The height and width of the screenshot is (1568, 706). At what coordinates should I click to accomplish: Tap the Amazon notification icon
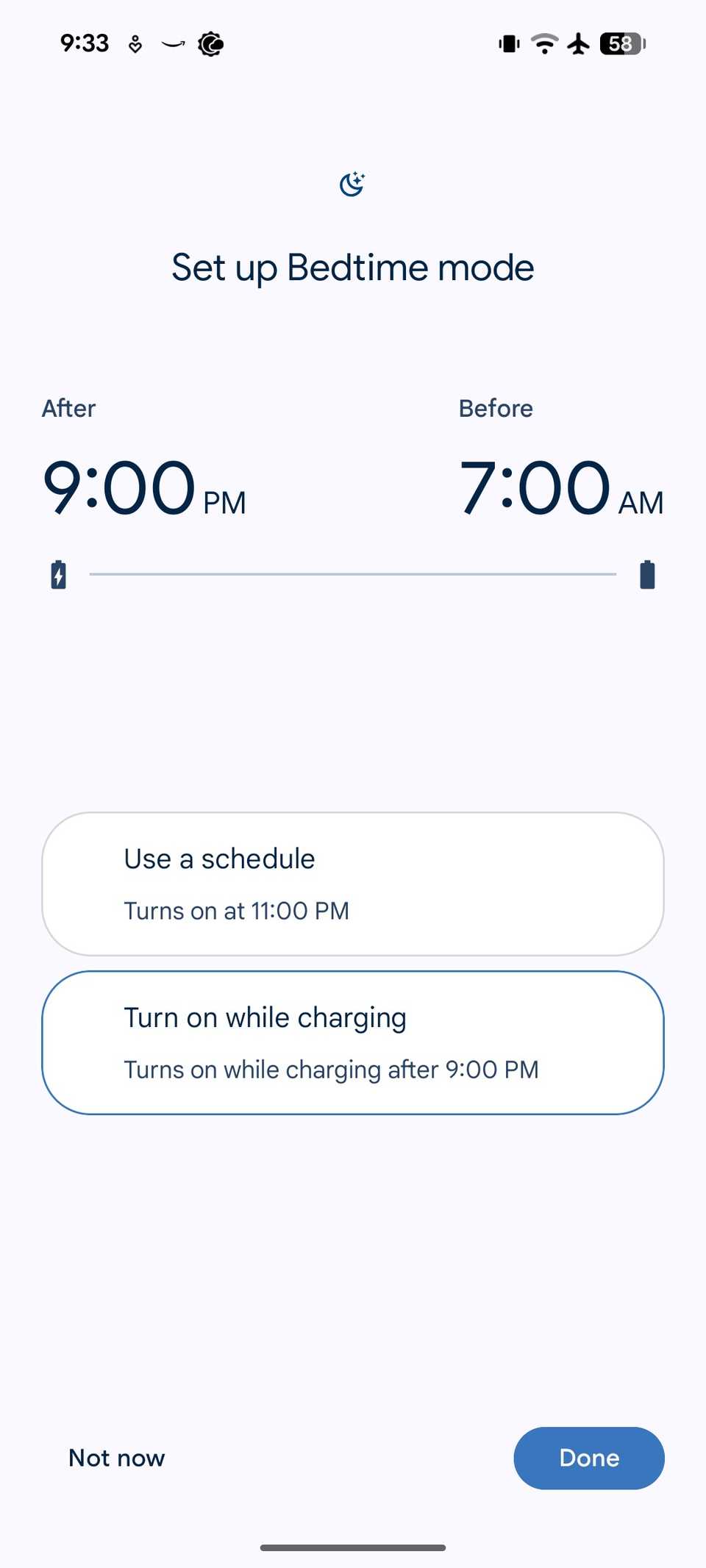[x=172, y=43]
